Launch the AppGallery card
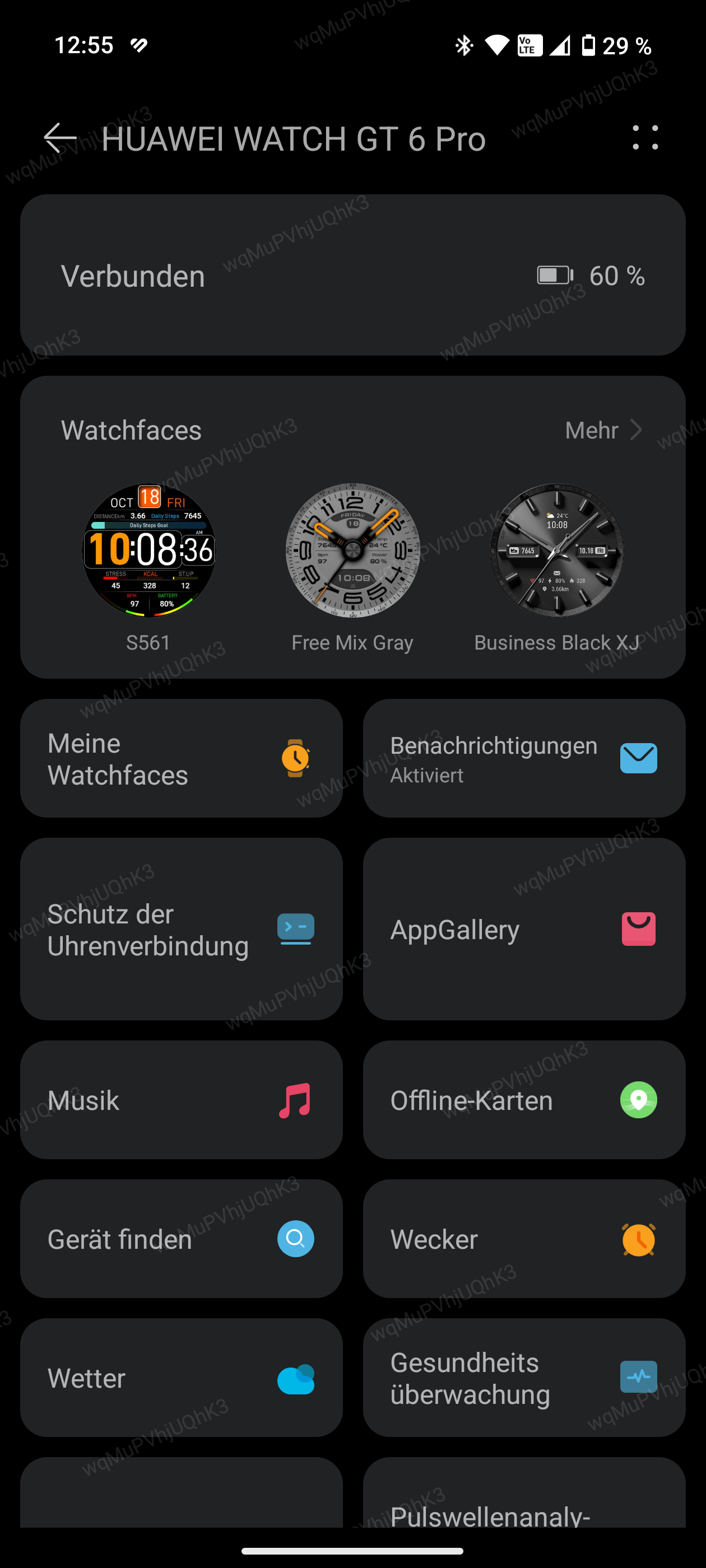706x1568 pixels. point(524,929)
